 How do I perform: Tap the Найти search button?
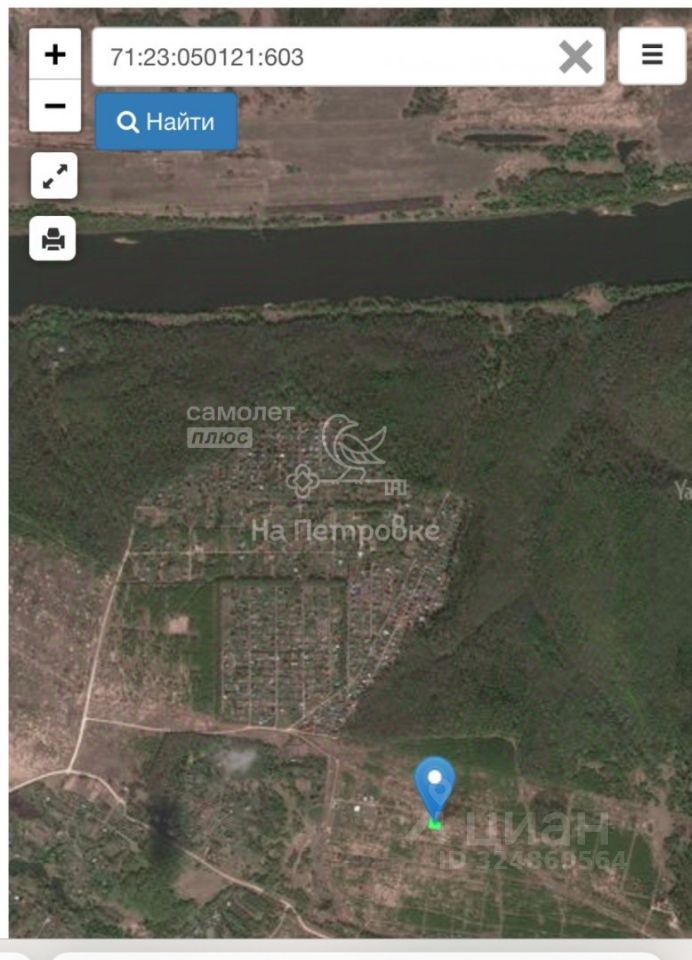166,122
